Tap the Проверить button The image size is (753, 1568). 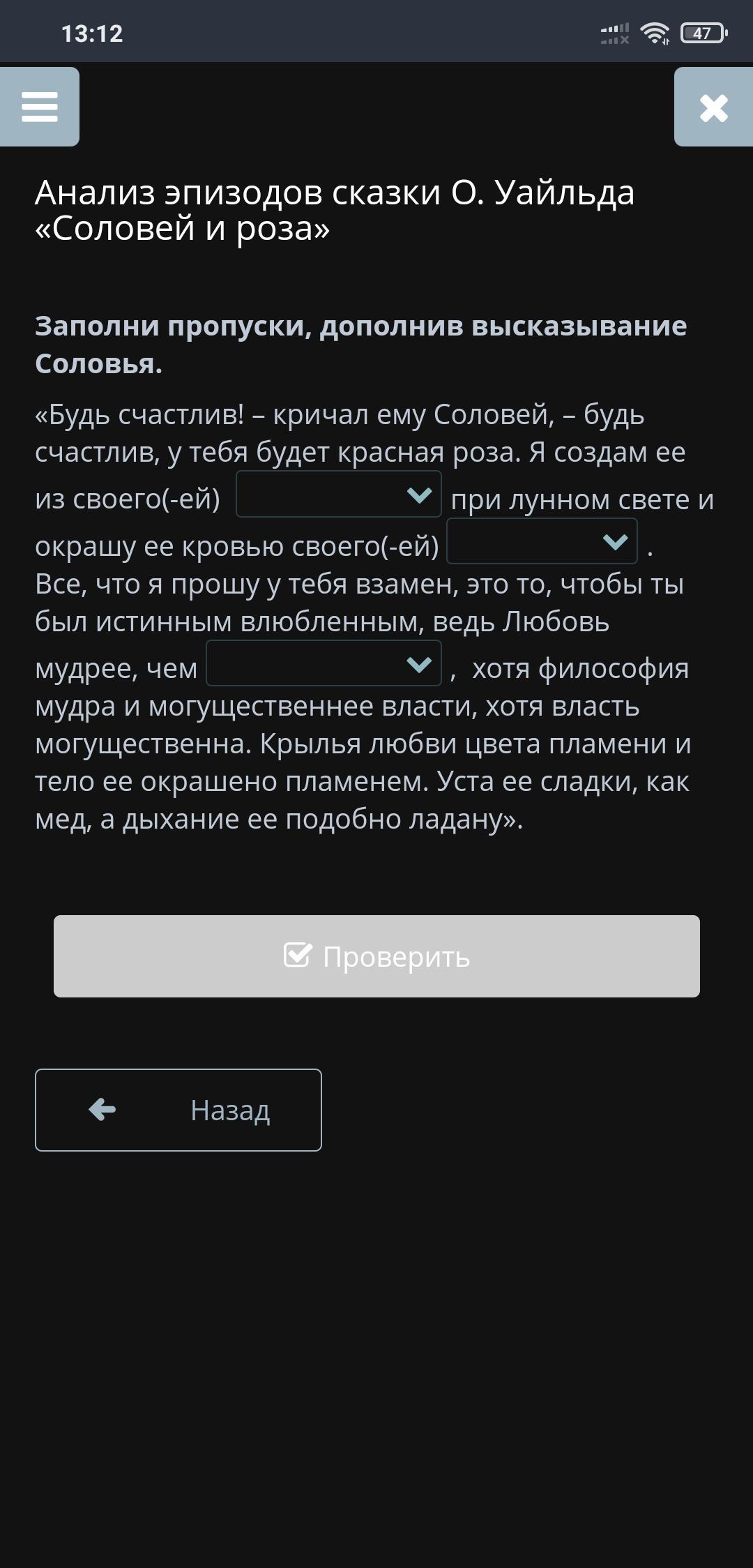coord(376,956)
